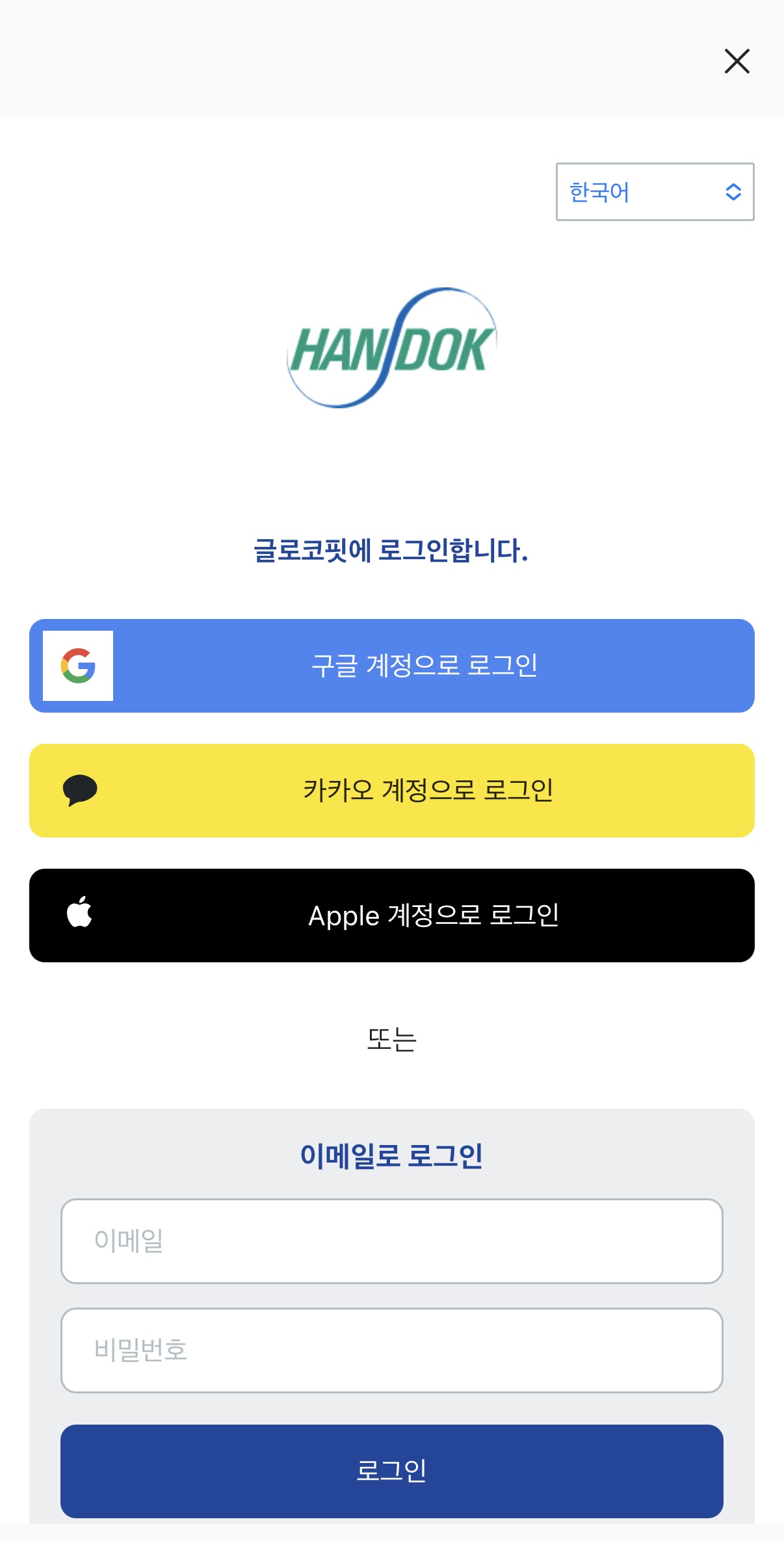Open the 한국어 language dropdown

[x=655, y=192]
